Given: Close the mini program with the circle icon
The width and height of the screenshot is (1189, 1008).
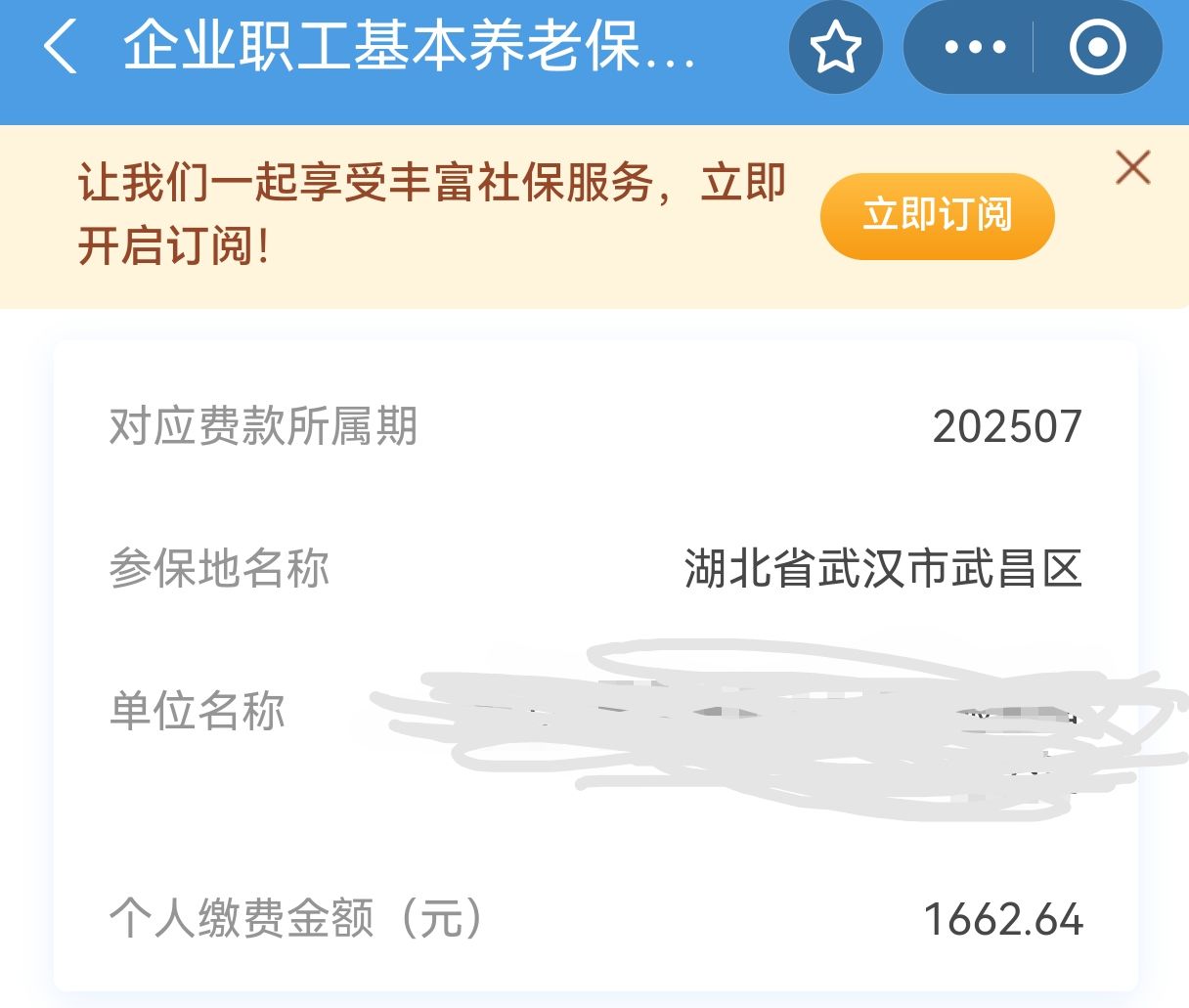Looking at the screenshot, I should tap(1097, 47).
